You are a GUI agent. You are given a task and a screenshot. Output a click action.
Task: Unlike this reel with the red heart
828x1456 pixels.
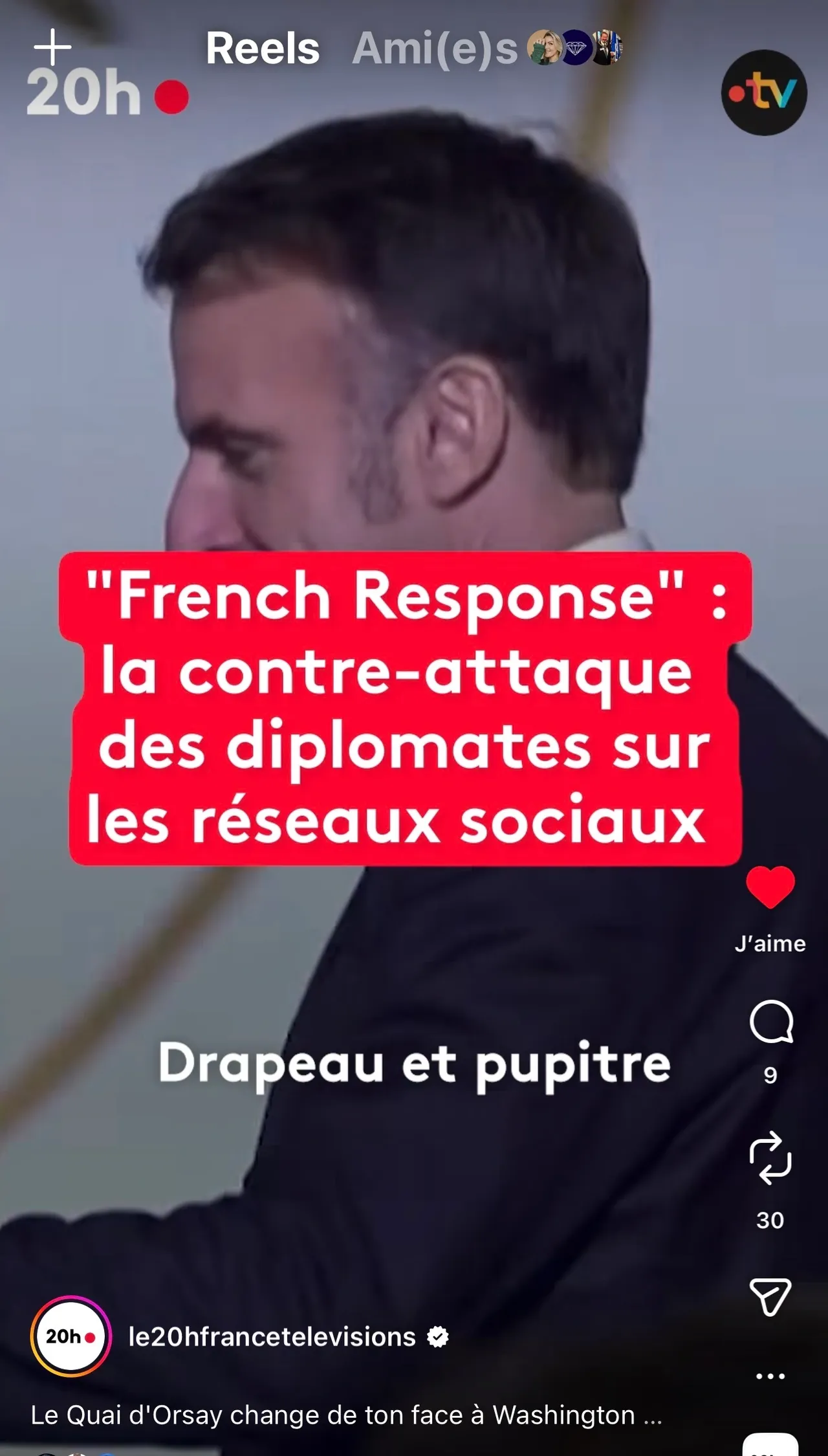click(x=770, y=887)
